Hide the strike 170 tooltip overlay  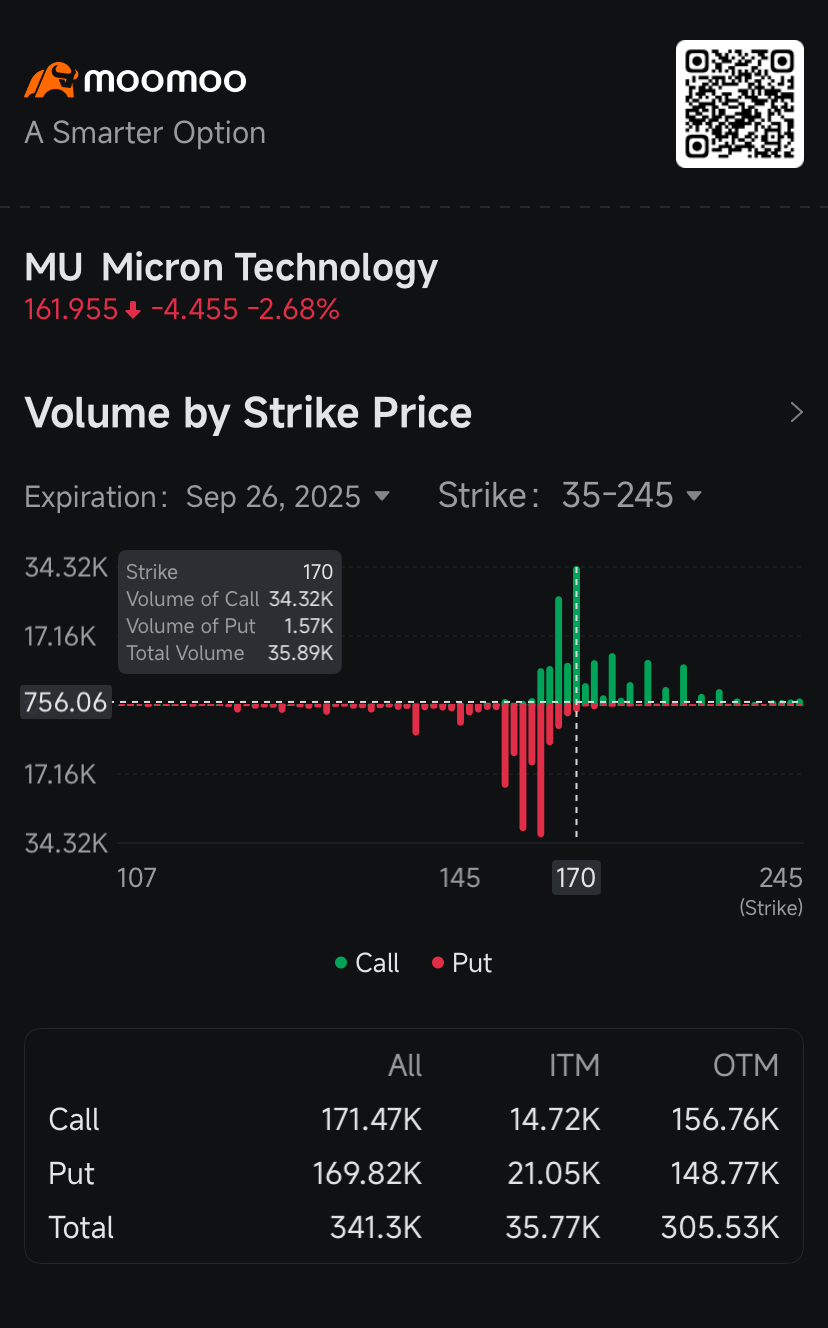tap(229, 612)
